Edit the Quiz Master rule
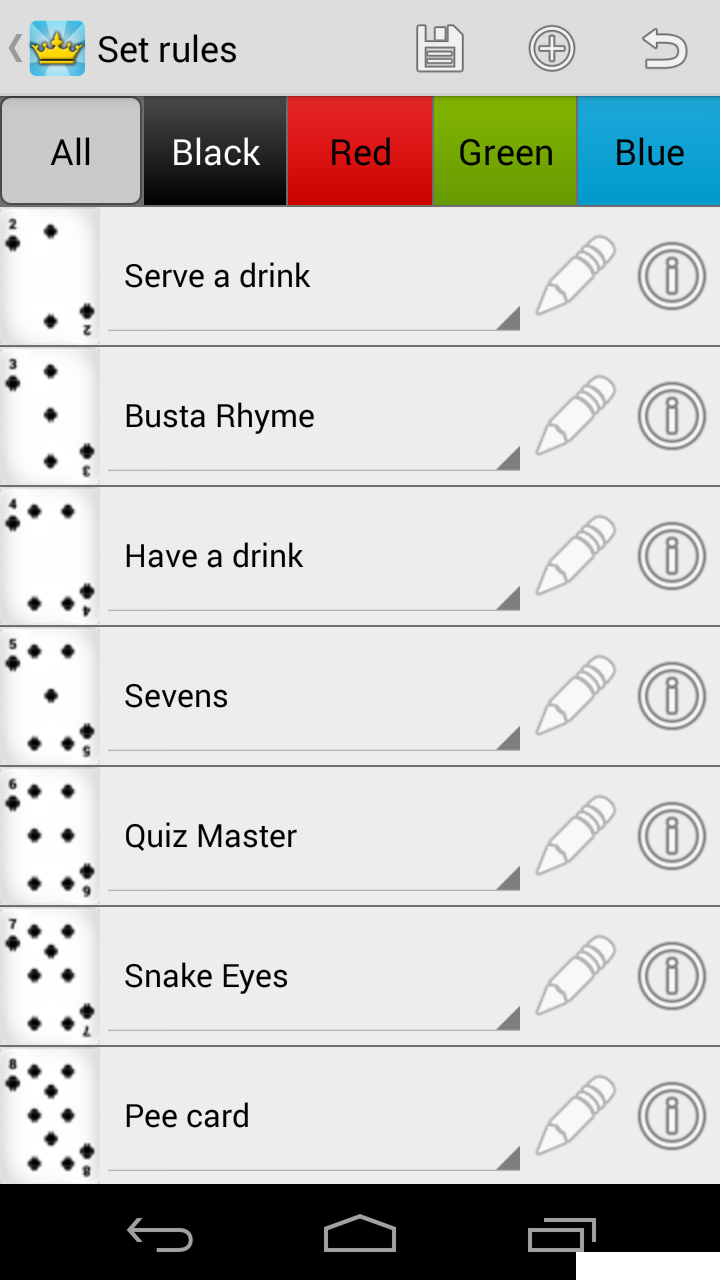This screenshot has height=1280, width=720. [576, 836]
